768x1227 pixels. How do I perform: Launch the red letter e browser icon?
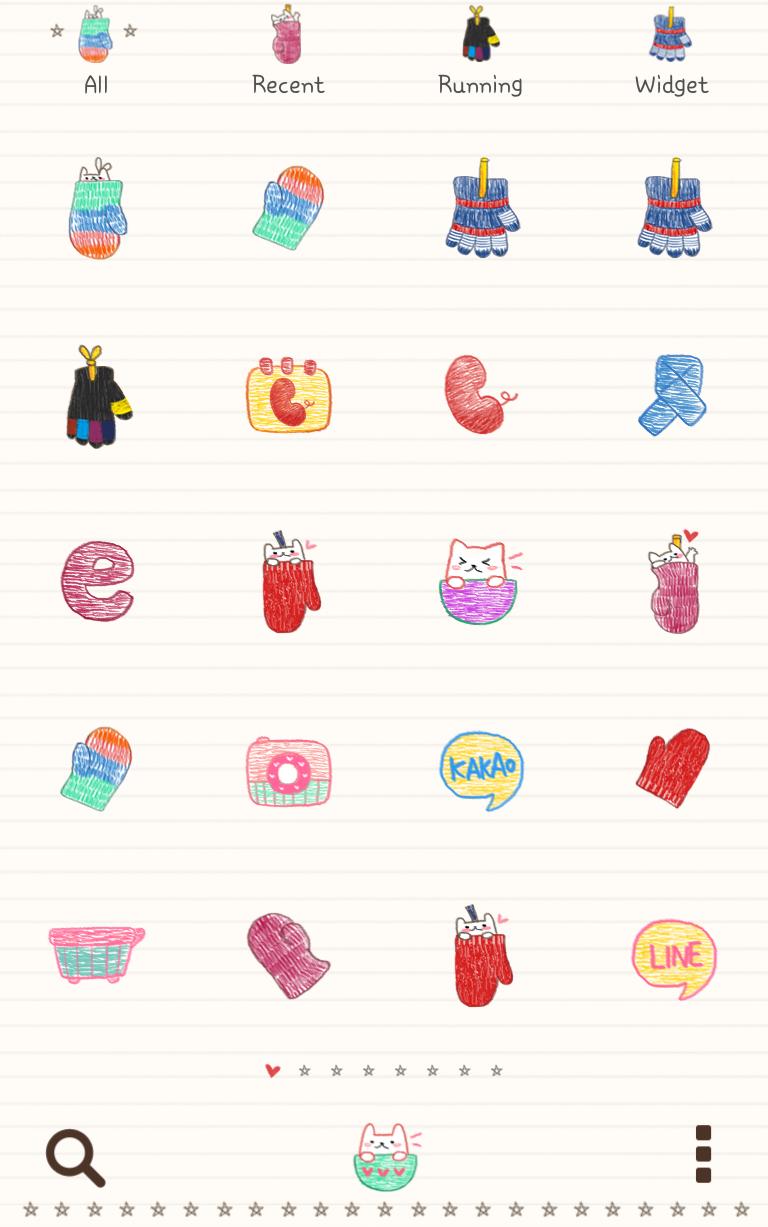(x=97, y=581)
